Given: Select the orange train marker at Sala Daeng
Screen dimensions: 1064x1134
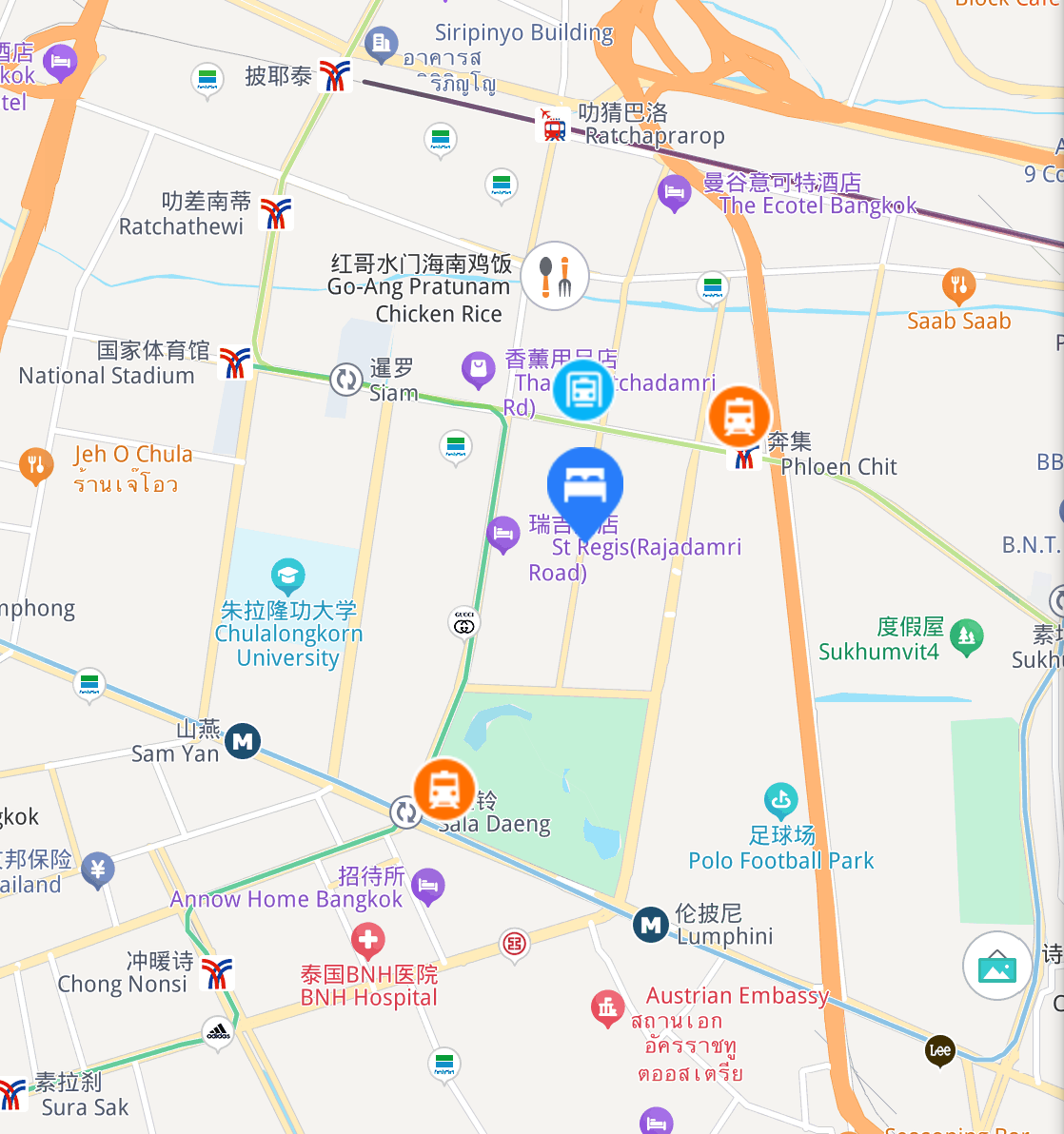Looking at the screenshot, I should tap(443, 790).
